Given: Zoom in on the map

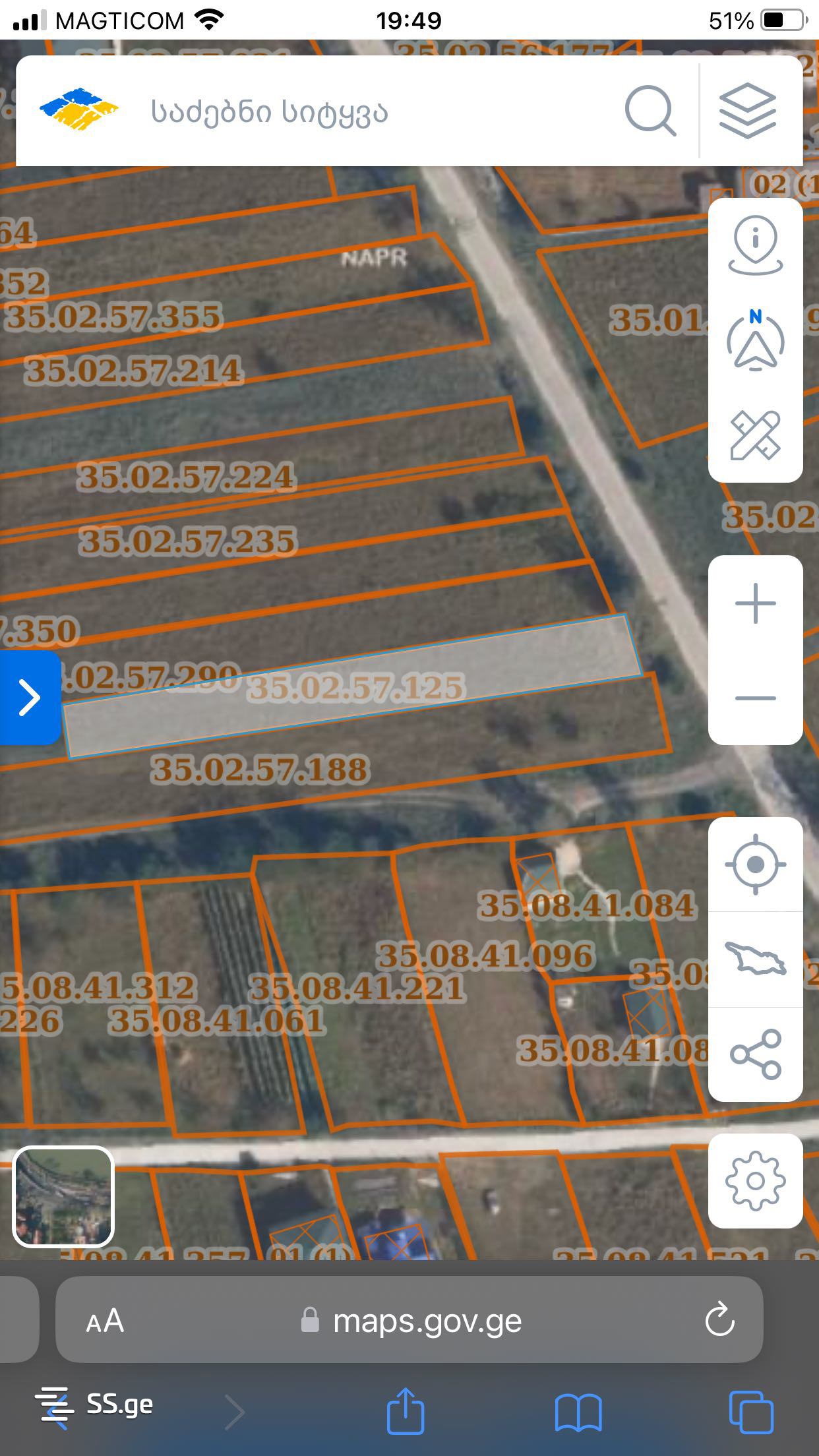Looking at the screenshot, I should click(755, 603).
